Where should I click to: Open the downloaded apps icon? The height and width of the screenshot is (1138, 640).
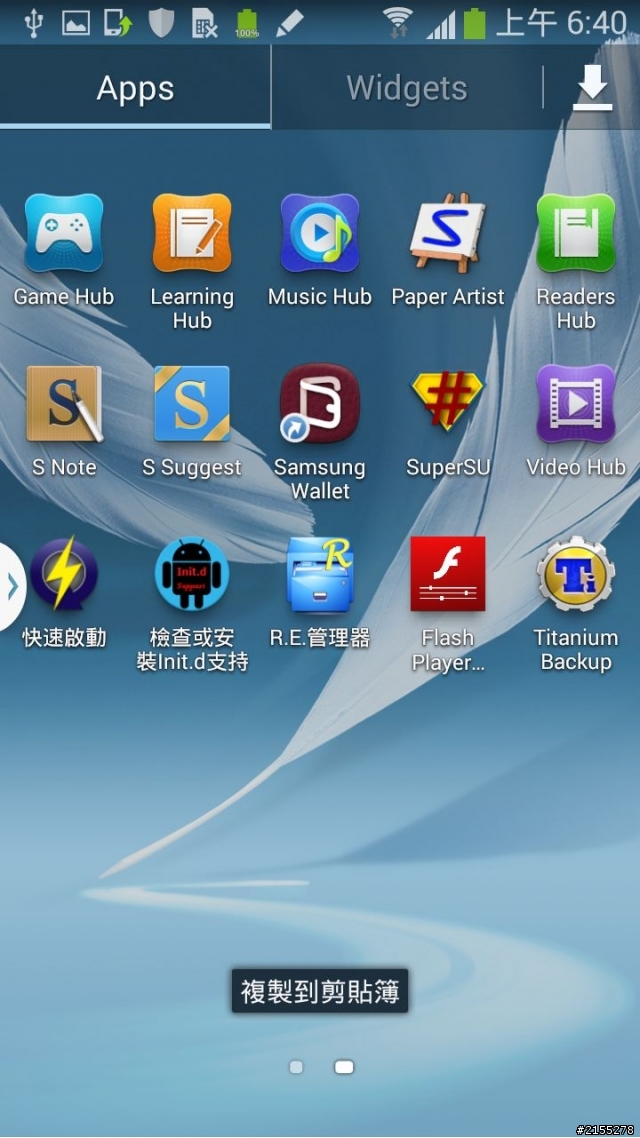click(x=592, y=88)
